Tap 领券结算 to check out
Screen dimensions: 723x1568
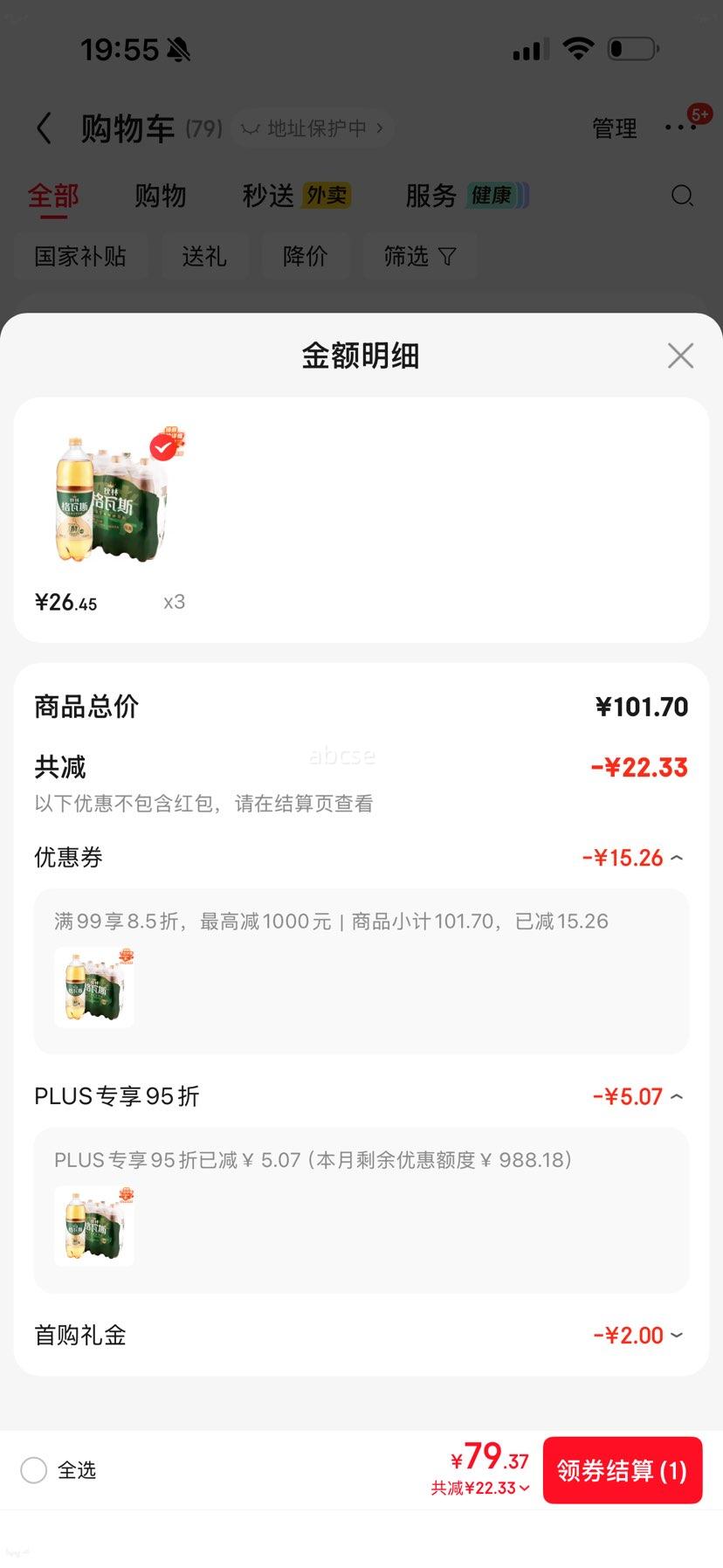click(622, 1470)
